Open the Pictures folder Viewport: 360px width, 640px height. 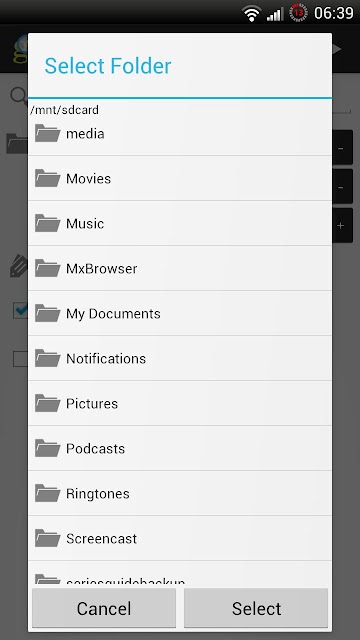180,403
